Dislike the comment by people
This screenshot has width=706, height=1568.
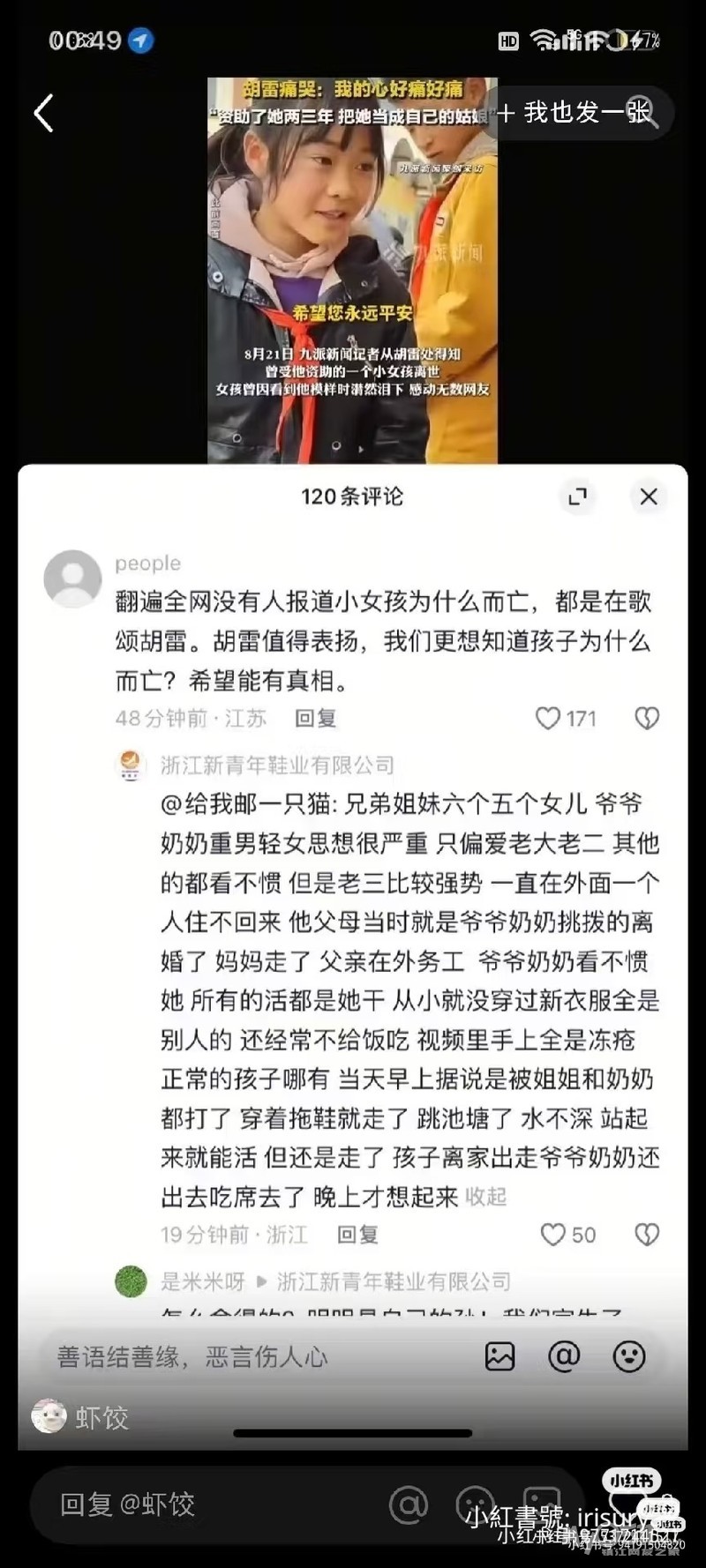(x=647, y=718)
